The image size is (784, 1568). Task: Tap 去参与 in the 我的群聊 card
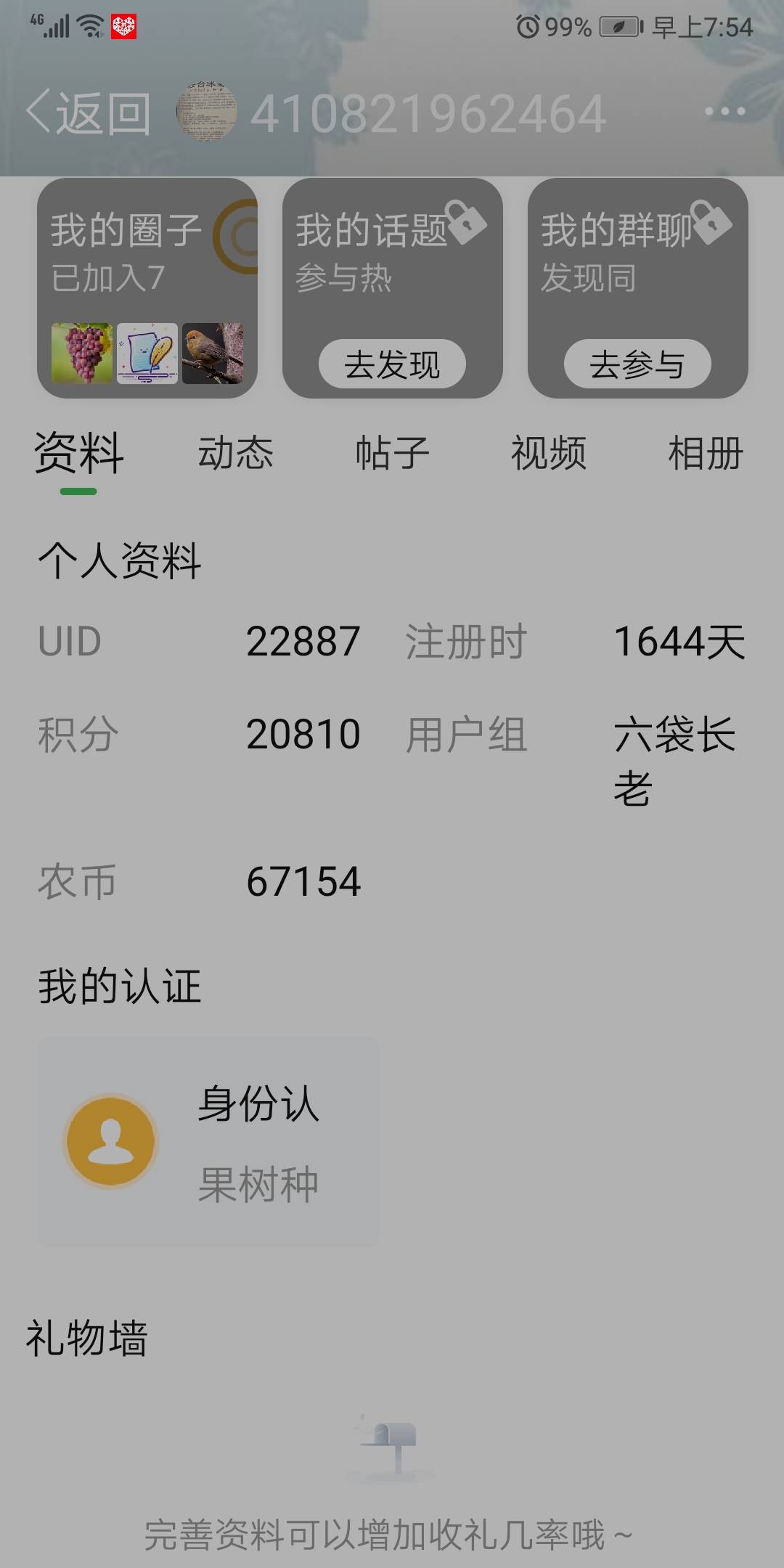click(637, 364)
